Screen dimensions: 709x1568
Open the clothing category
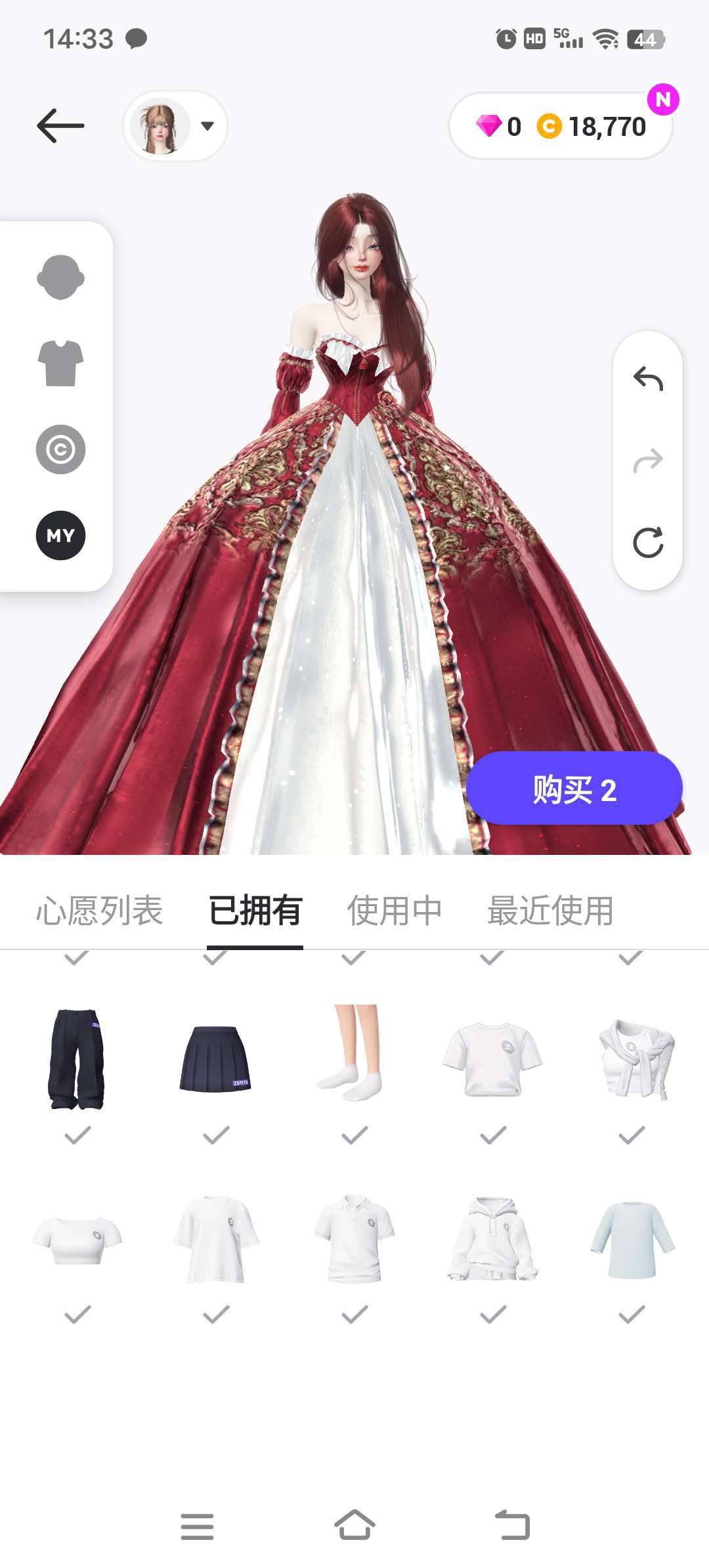pos(60,363)
